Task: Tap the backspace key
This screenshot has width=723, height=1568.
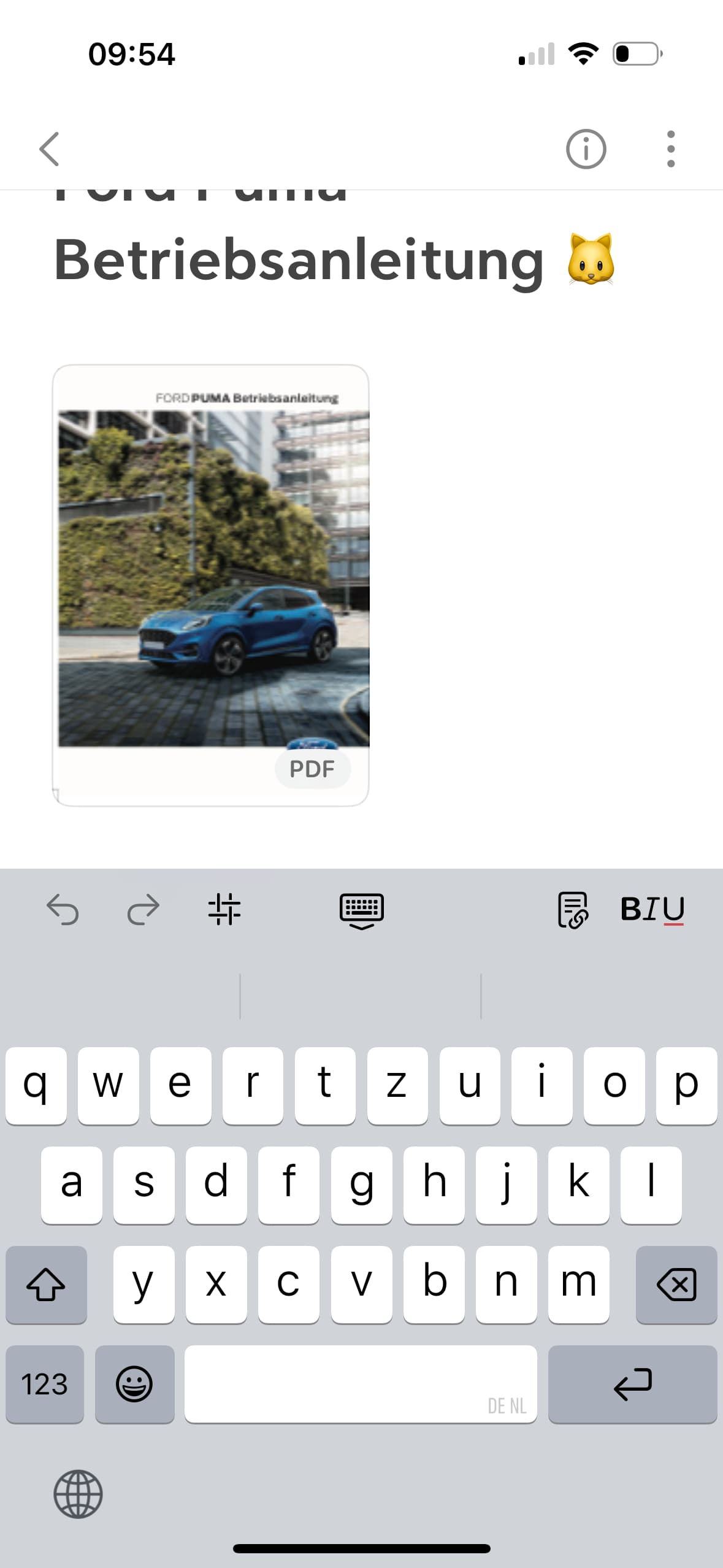Action: coord(676,1285)
